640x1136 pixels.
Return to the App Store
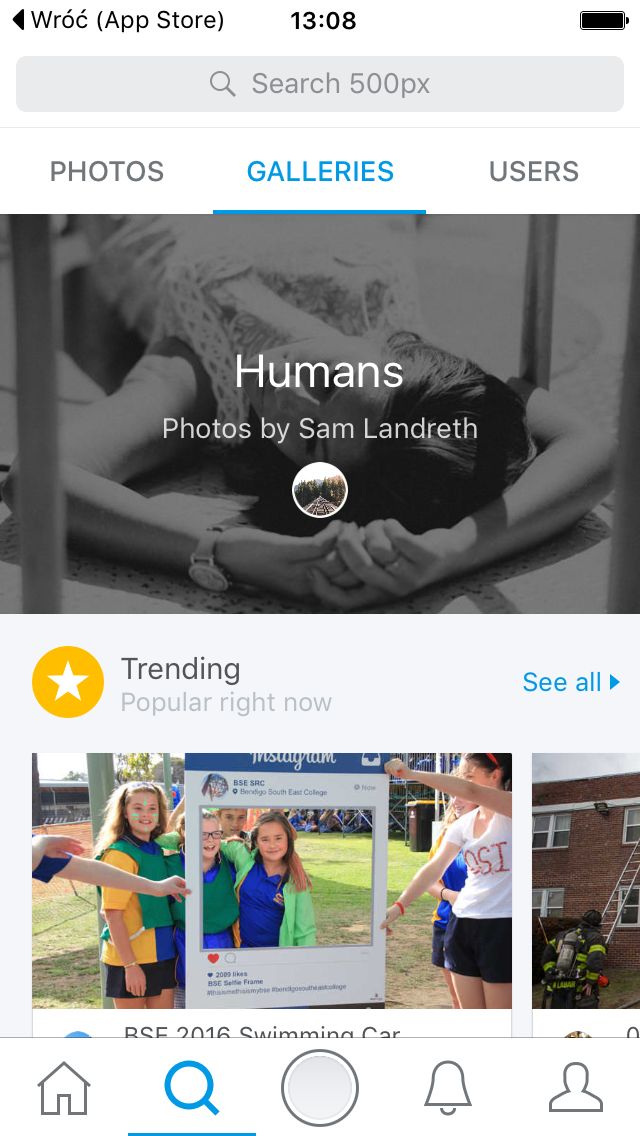(119, 20)
